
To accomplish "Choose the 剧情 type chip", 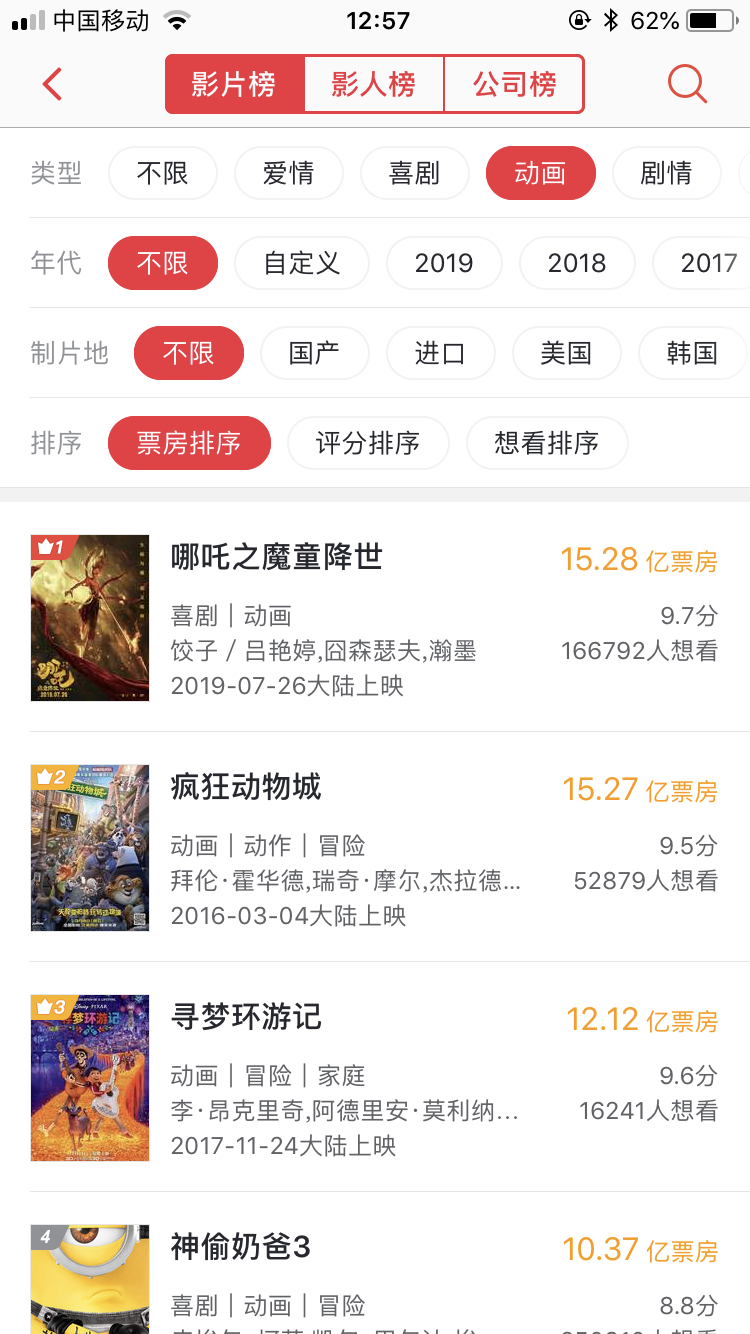I will tap(666, 173).
